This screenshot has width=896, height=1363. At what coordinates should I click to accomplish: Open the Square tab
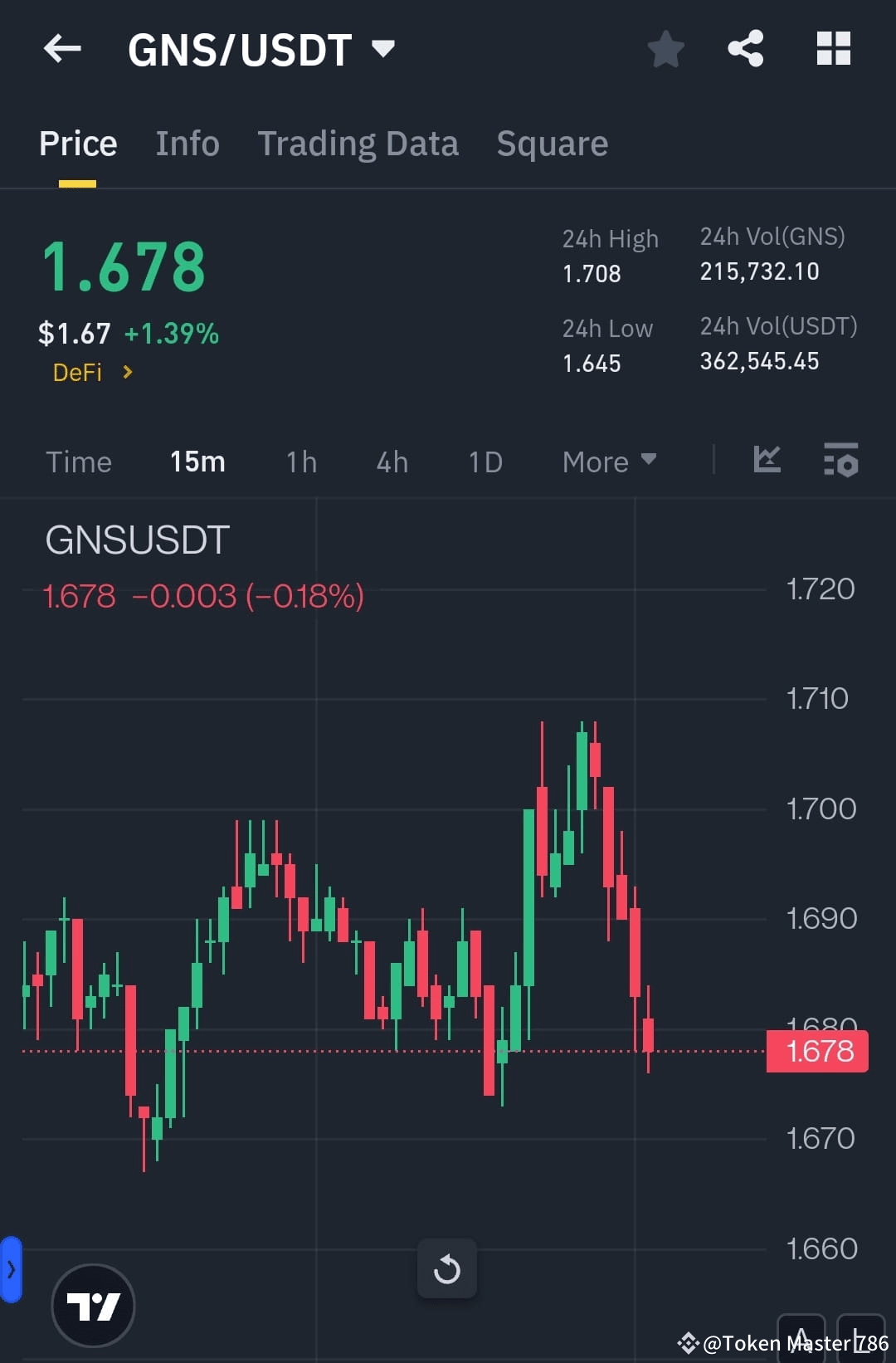[x=552, y=143]
